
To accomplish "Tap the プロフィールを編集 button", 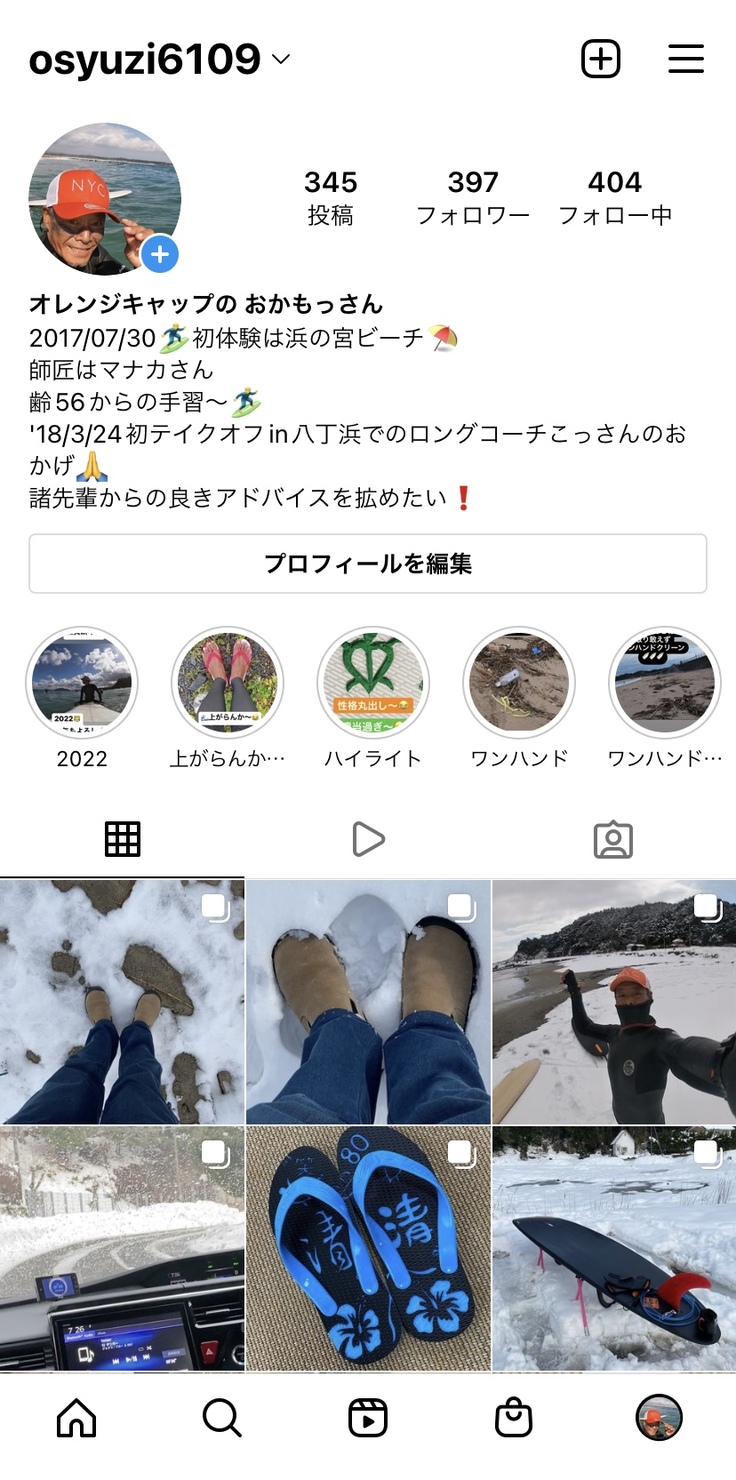I will click(x=367, y=564).
